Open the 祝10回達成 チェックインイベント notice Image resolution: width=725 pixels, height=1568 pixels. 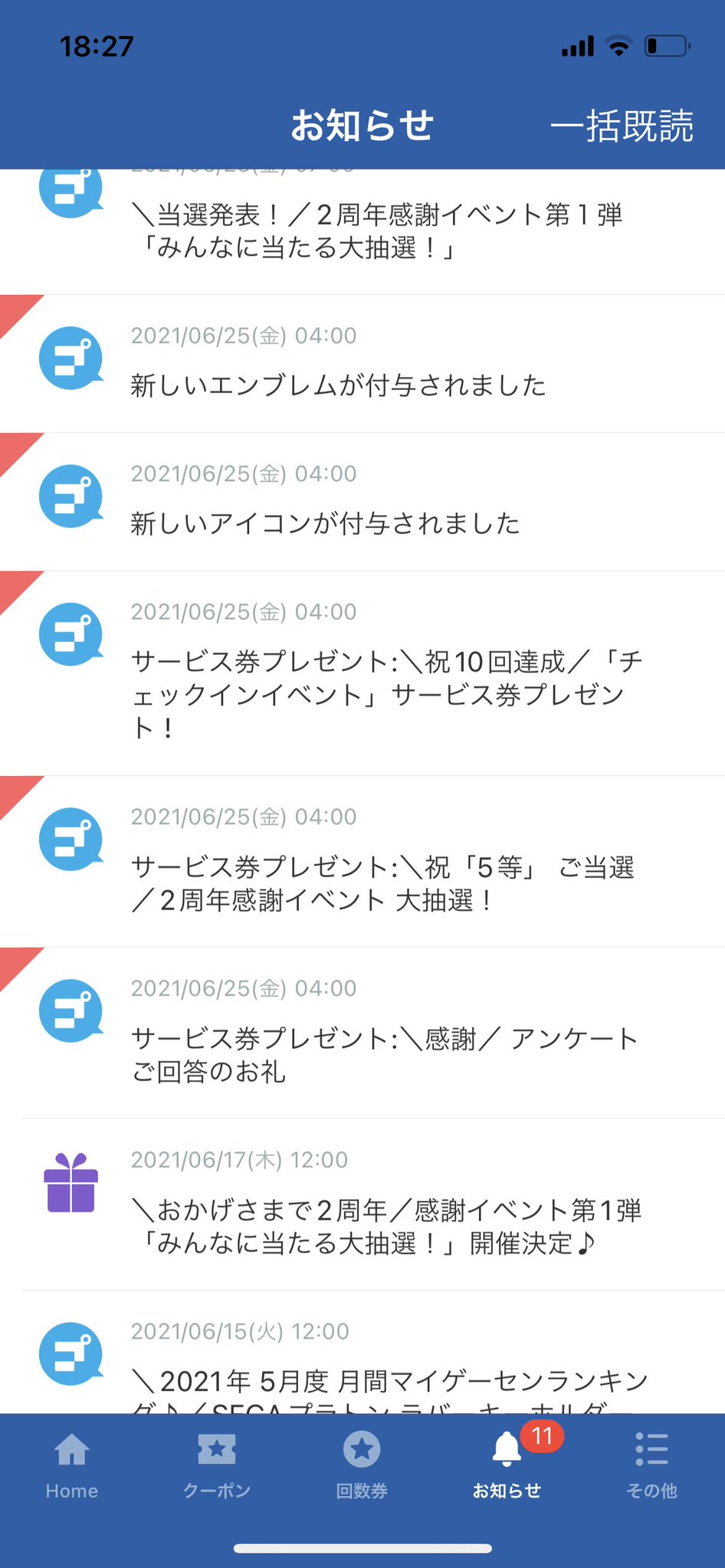[362, 673]
